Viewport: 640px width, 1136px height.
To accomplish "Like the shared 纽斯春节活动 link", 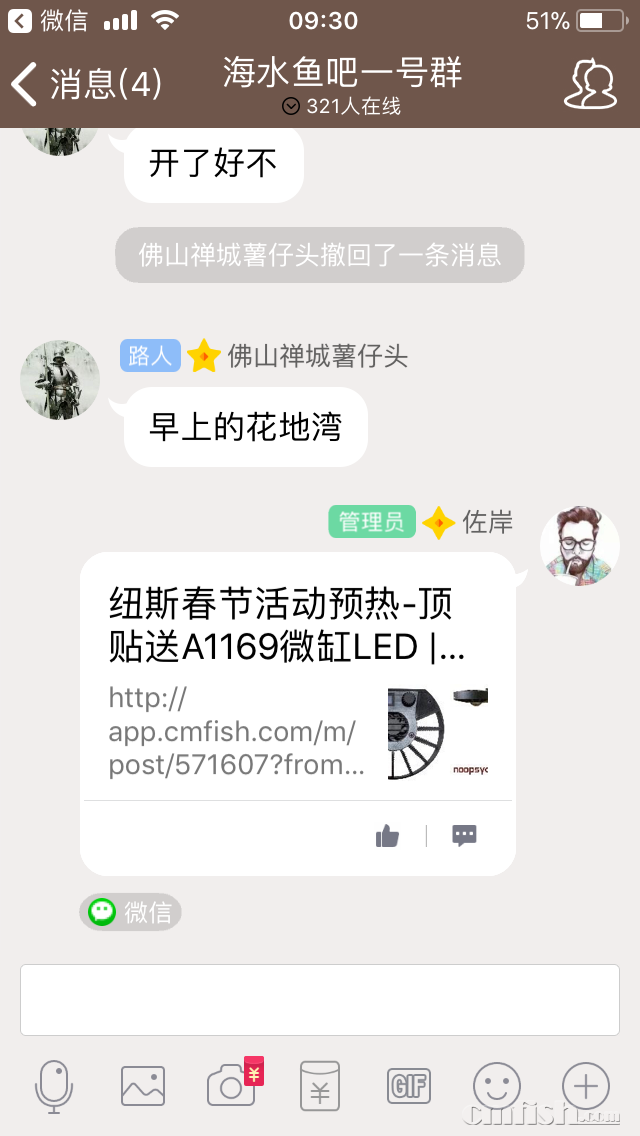I will (387, 836).
